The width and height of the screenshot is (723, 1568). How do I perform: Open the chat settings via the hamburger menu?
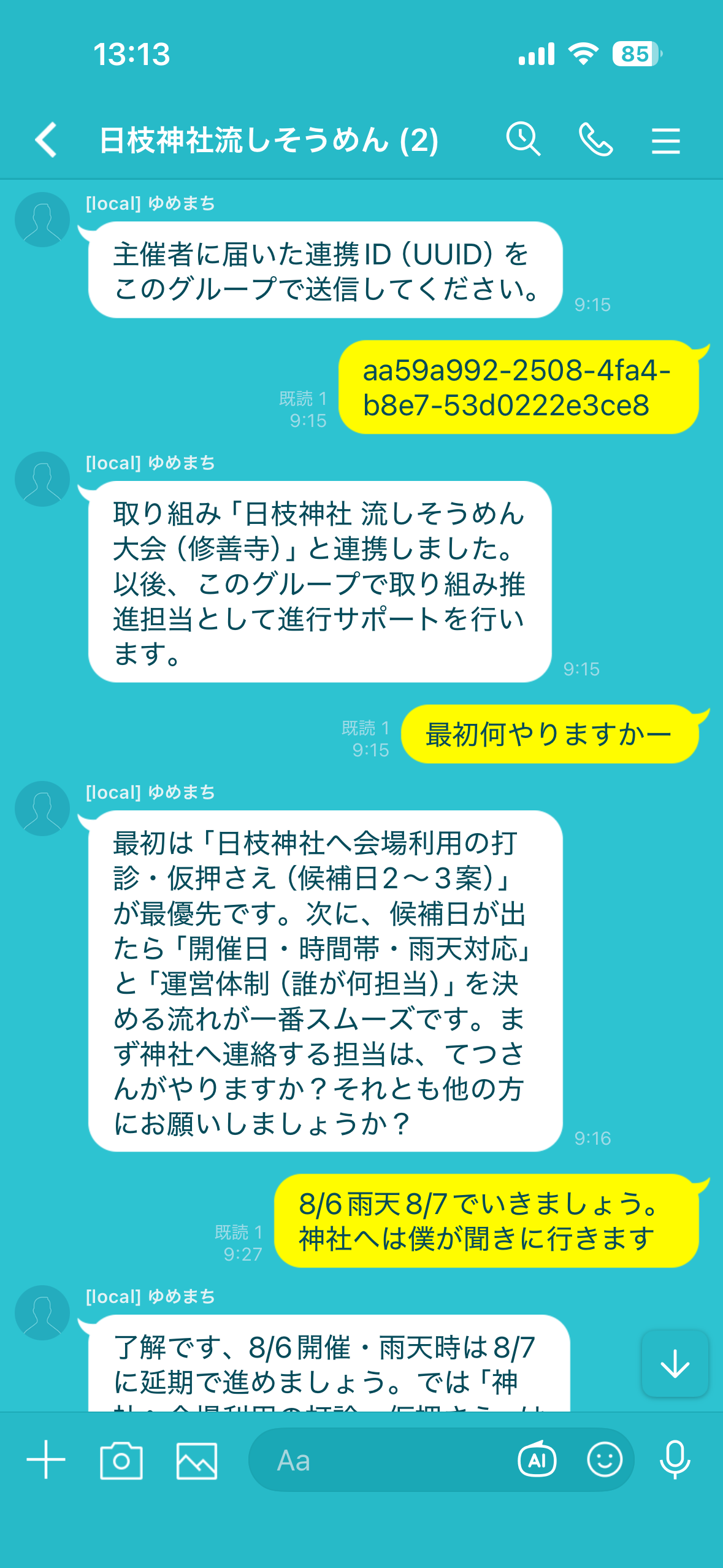tap(666, 140)
